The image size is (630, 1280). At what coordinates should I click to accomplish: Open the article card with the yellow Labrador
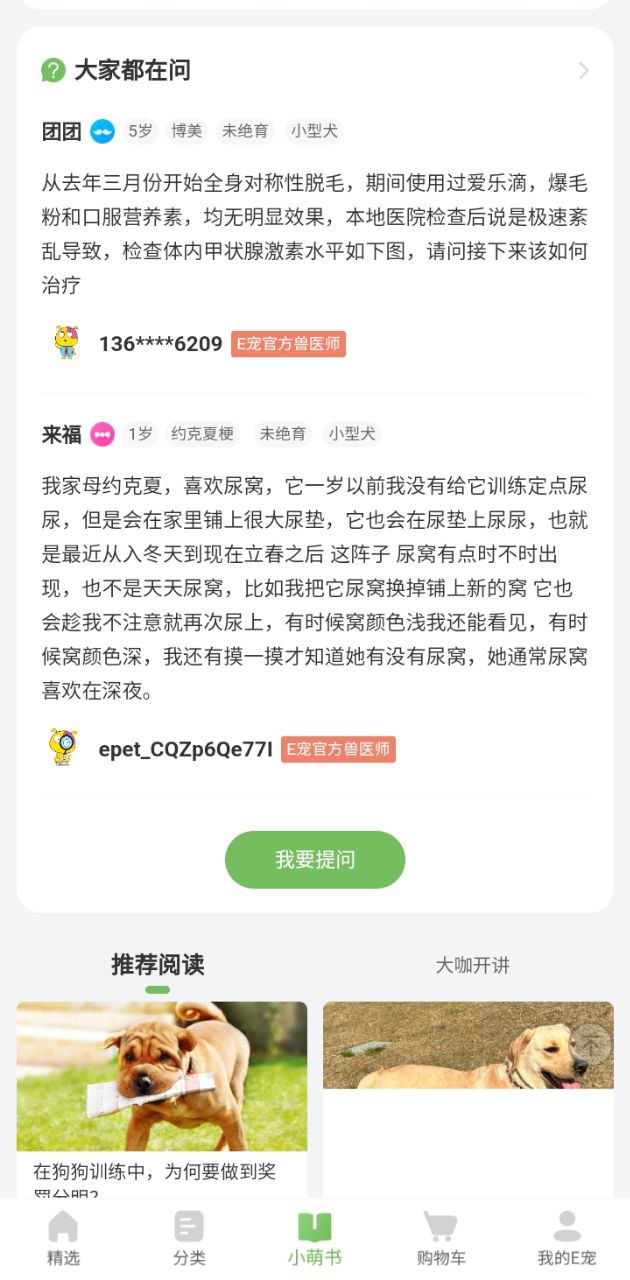(468, 1100)
